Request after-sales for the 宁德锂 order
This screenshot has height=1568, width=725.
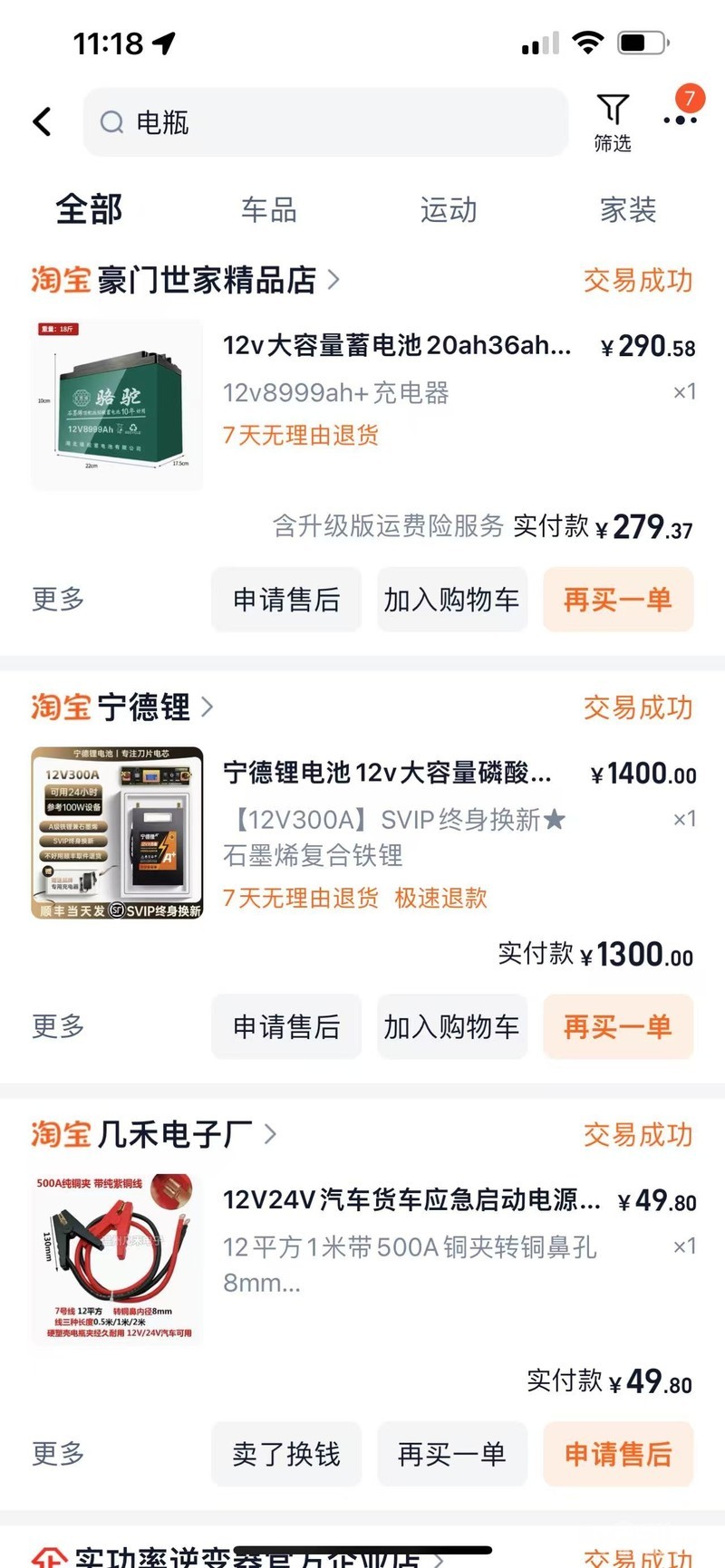pos(286,1027)
